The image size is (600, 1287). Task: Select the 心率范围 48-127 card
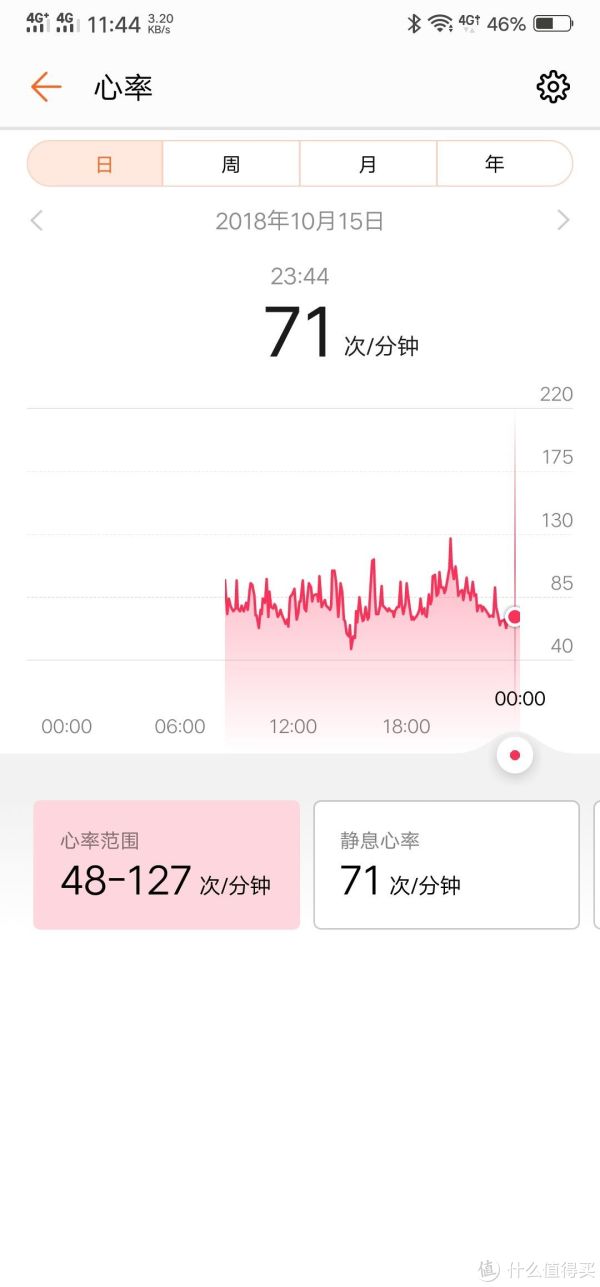tap(167, 865)
